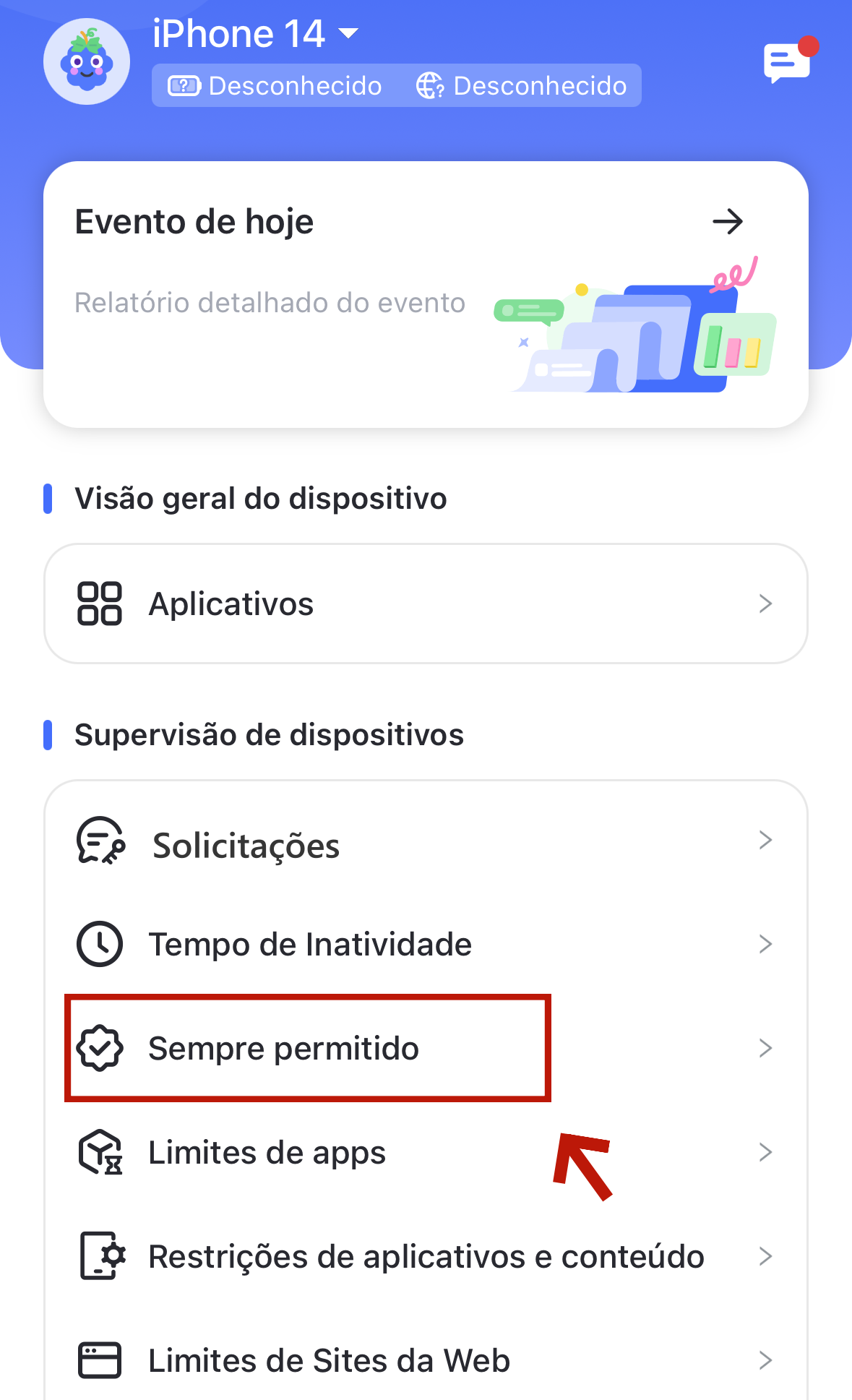The image size is (852, 1400).
Task: Open Evento de hoje via the arrow
Action: coord(728,222)
